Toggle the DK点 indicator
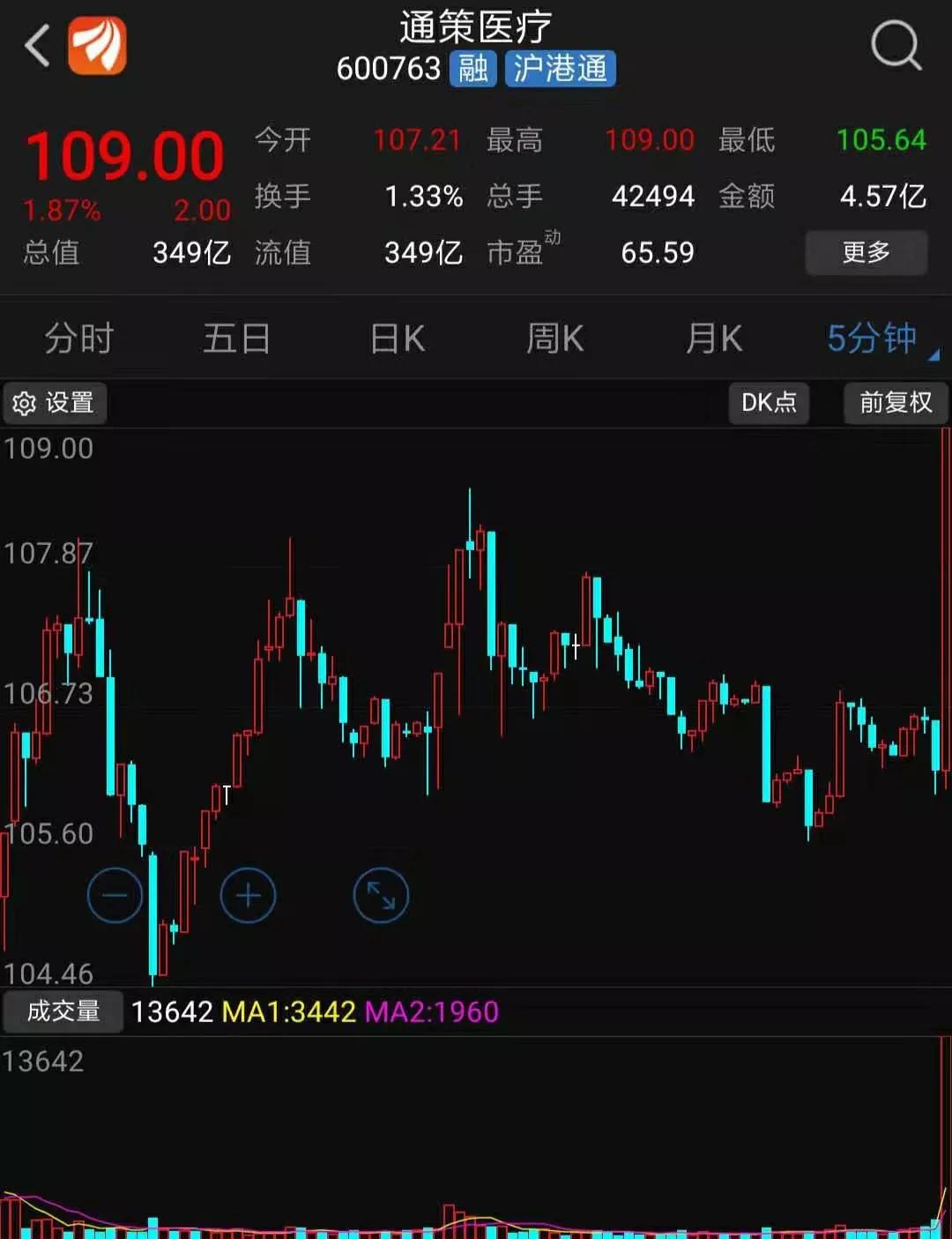Screen dimensions: 952x1239 tap(769, 403)
